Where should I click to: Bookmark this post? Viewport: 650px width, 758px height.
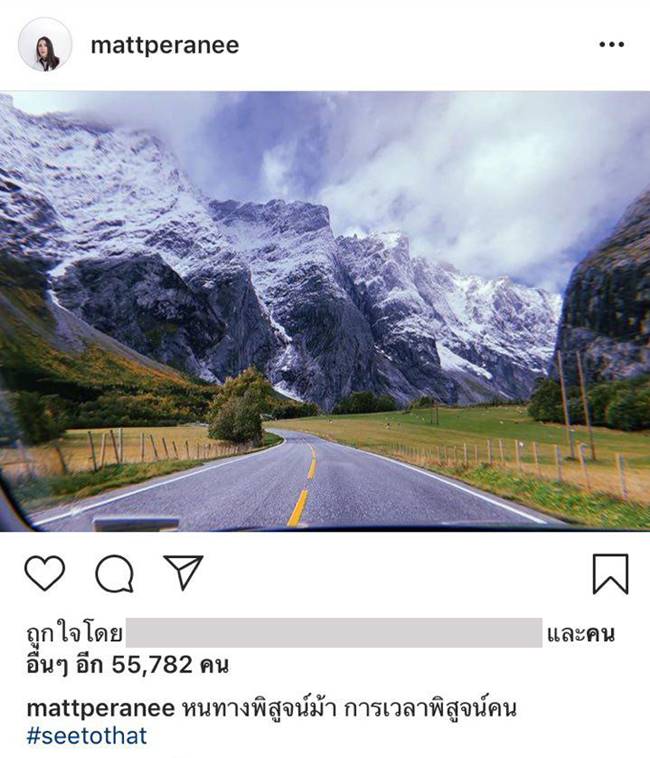tap(610, 574)
